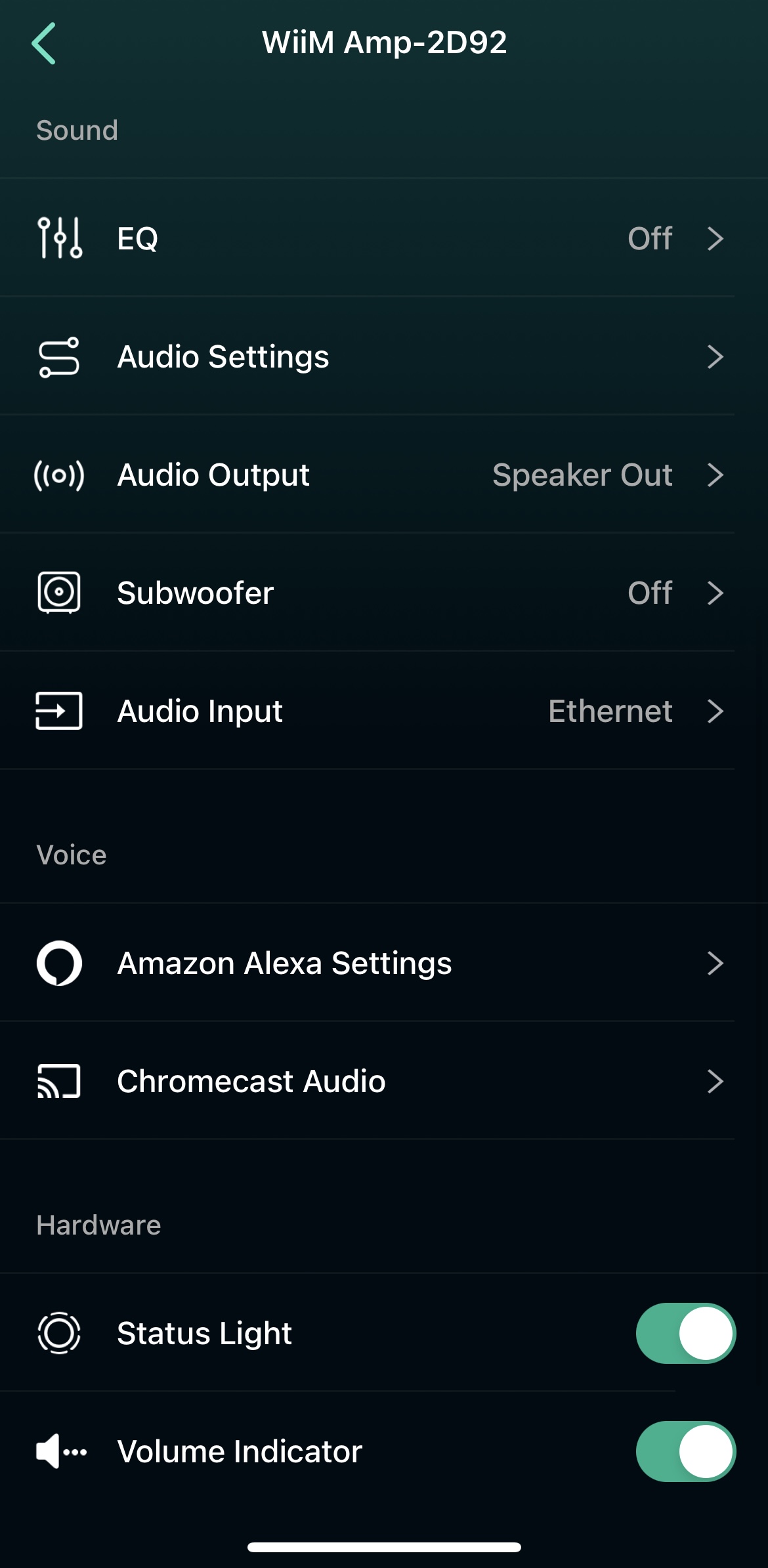Disable the Status Light switch
Screen dimensions: 768x1568
pos(687,1332)
